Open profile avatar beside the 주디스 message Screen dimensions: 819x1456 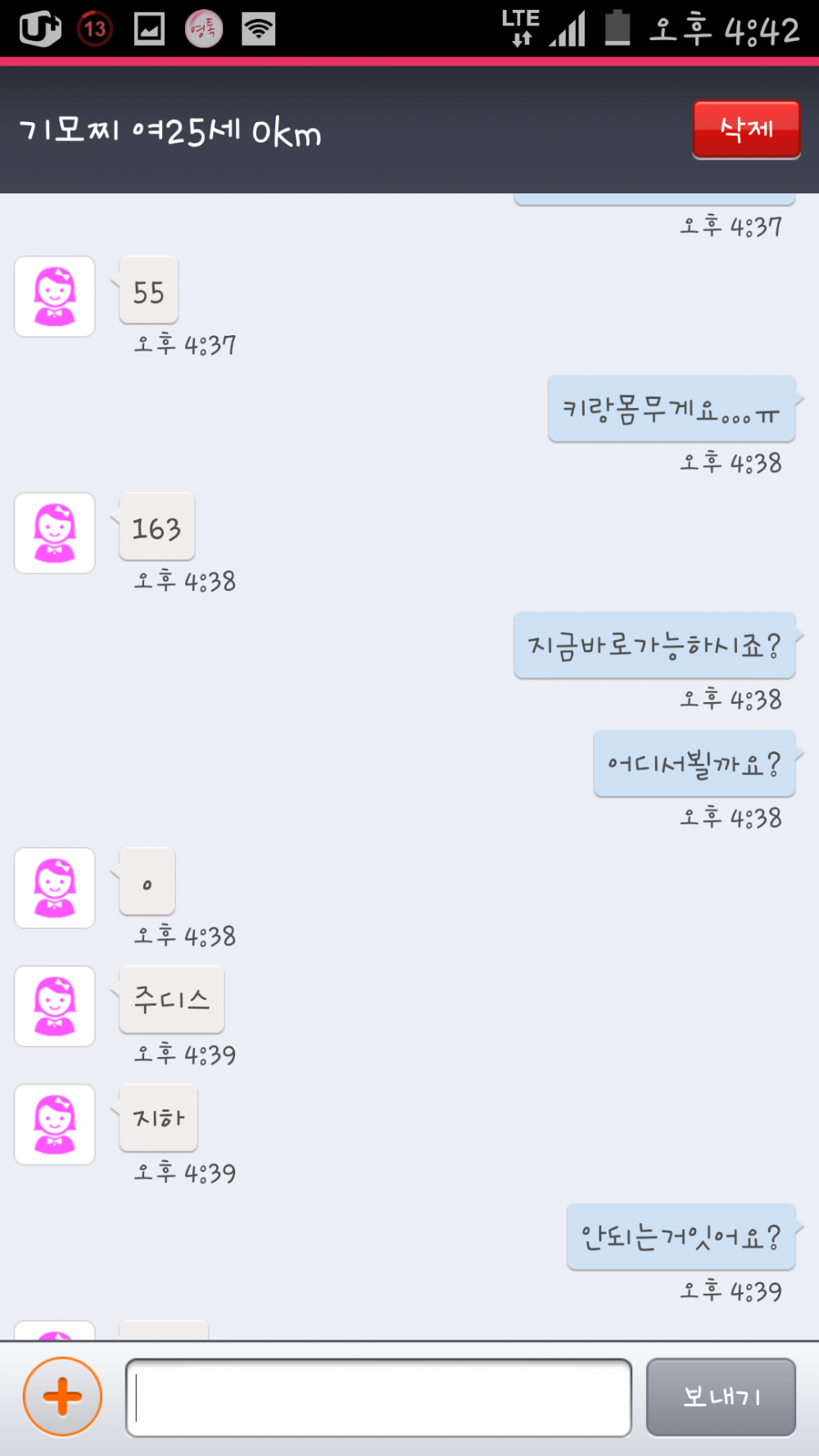pyautogui.click(x=55, y=1006)
